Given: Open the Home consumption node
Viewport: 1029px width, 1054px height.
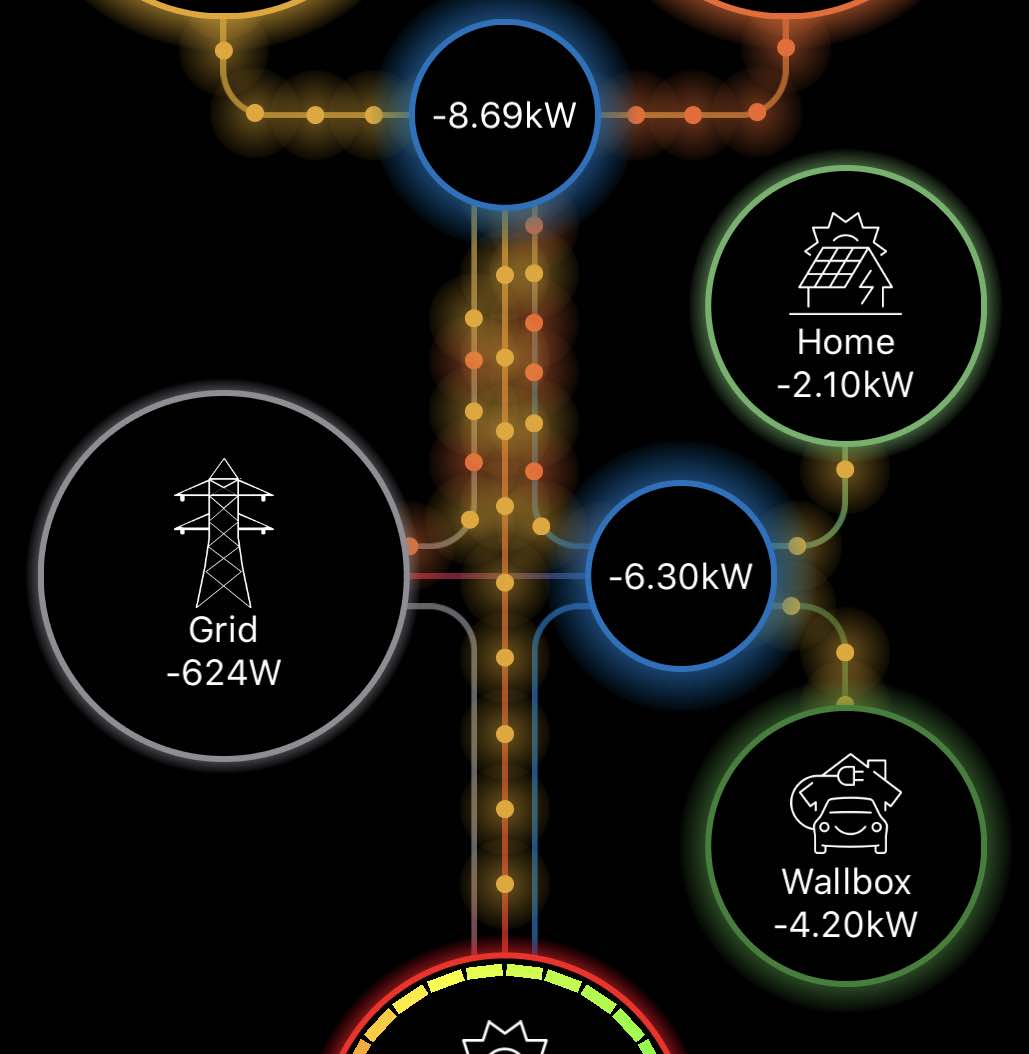Looking at the screenshot, I should 845,305.
